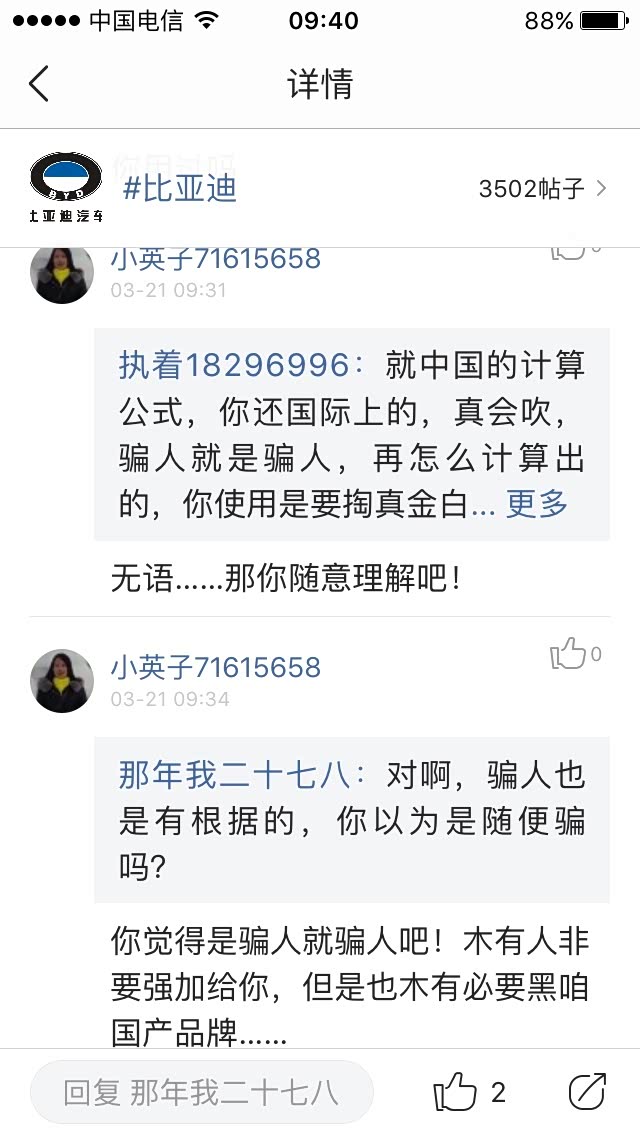Viewport: 640px width, 1136px height.
Task: Tap 小英子71615658's avatar on 09:34 comment
Action: point(62,680)
